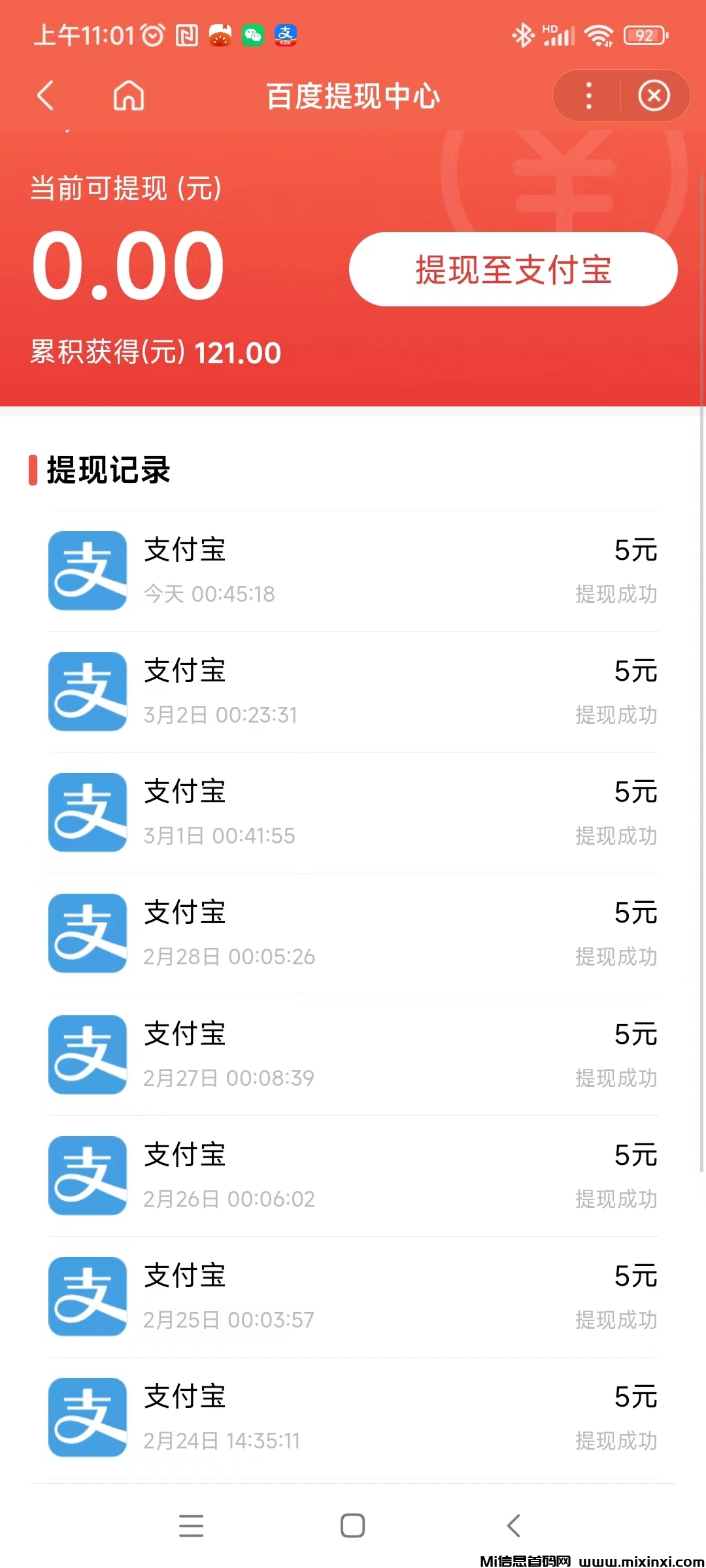Viewport: 706px width, 1568px height.
Task: Tap the NFC icon in the status bar
Action: click(x=186, y=36)
